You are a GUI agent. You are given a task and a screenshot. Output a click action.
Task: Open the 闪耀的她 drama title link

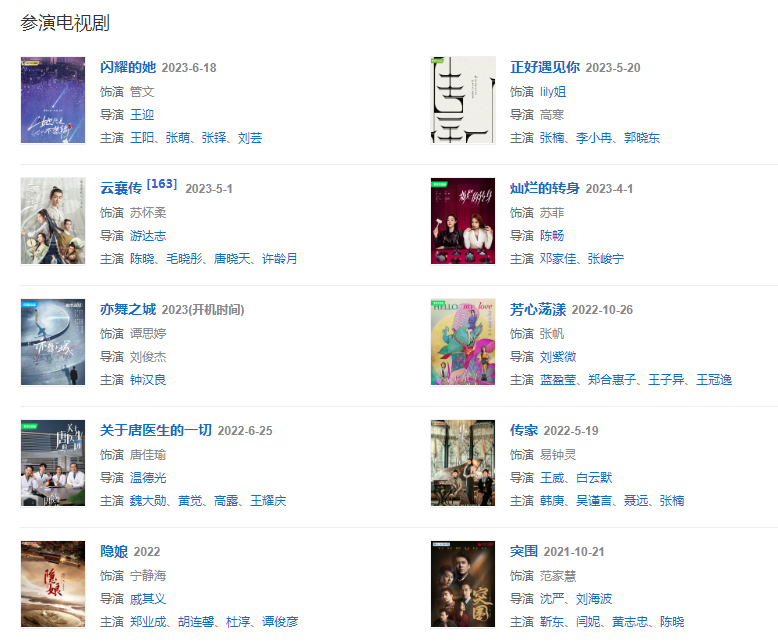128,68
